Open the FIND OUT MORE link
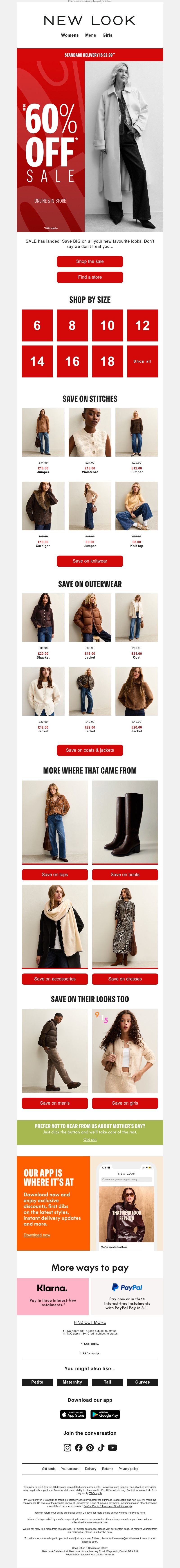The image size is (180, 1568). [x=90, y=1322]
